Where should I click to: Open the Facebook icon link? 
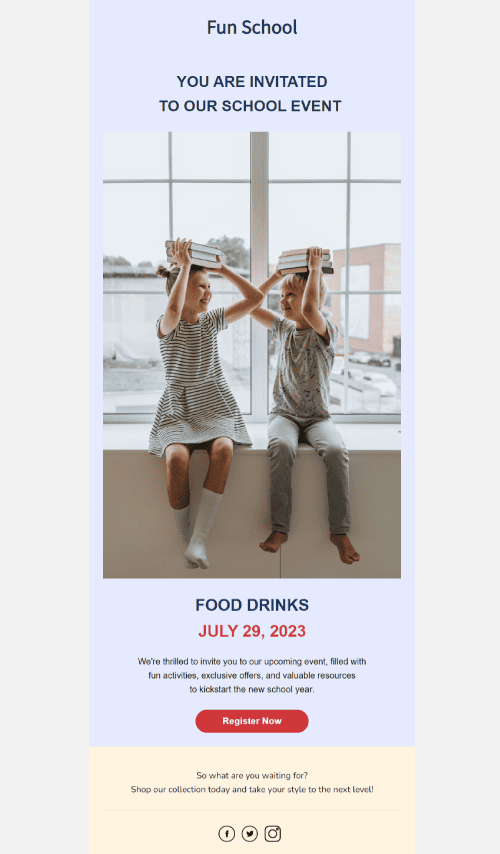(x=227, y=833)
